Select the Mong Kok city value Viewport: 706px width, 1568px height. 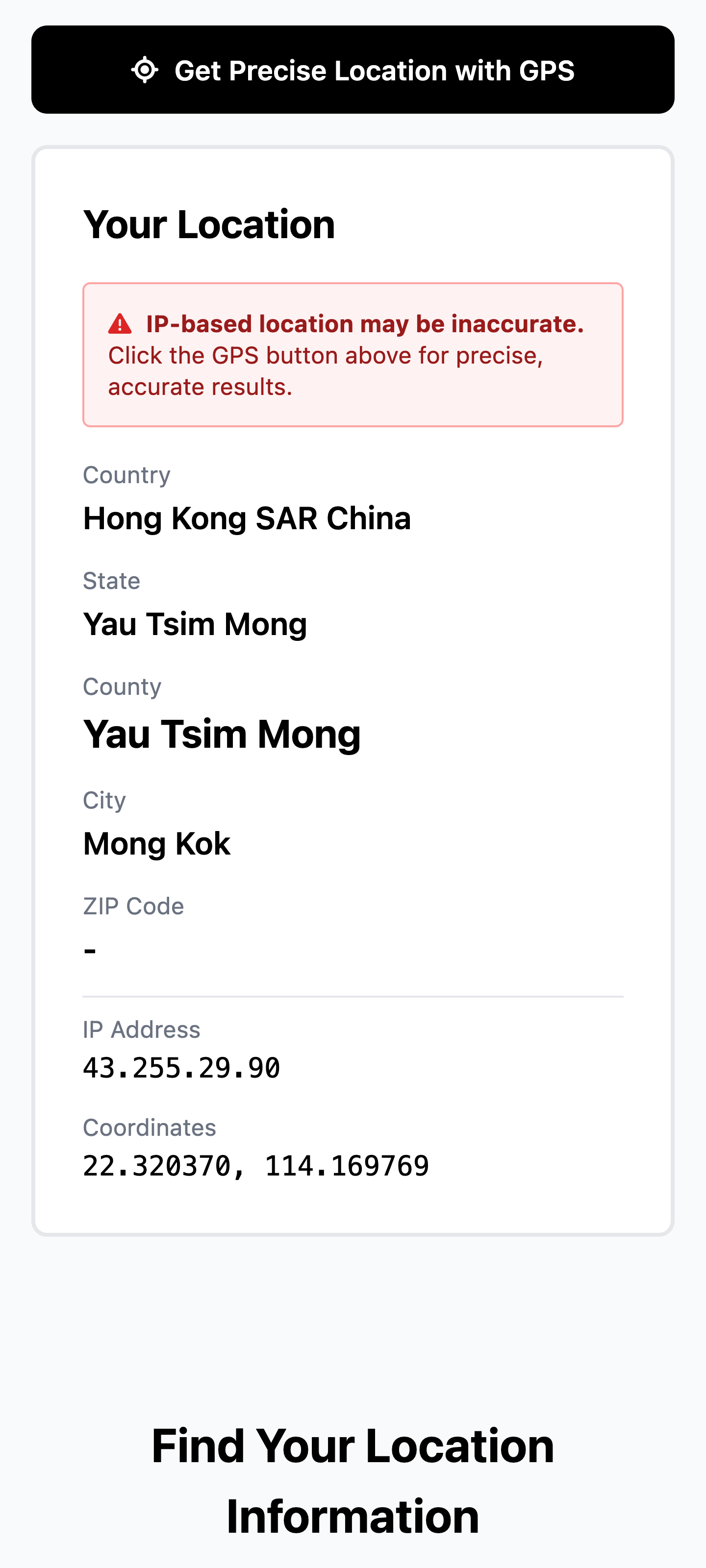pos(156,842)
